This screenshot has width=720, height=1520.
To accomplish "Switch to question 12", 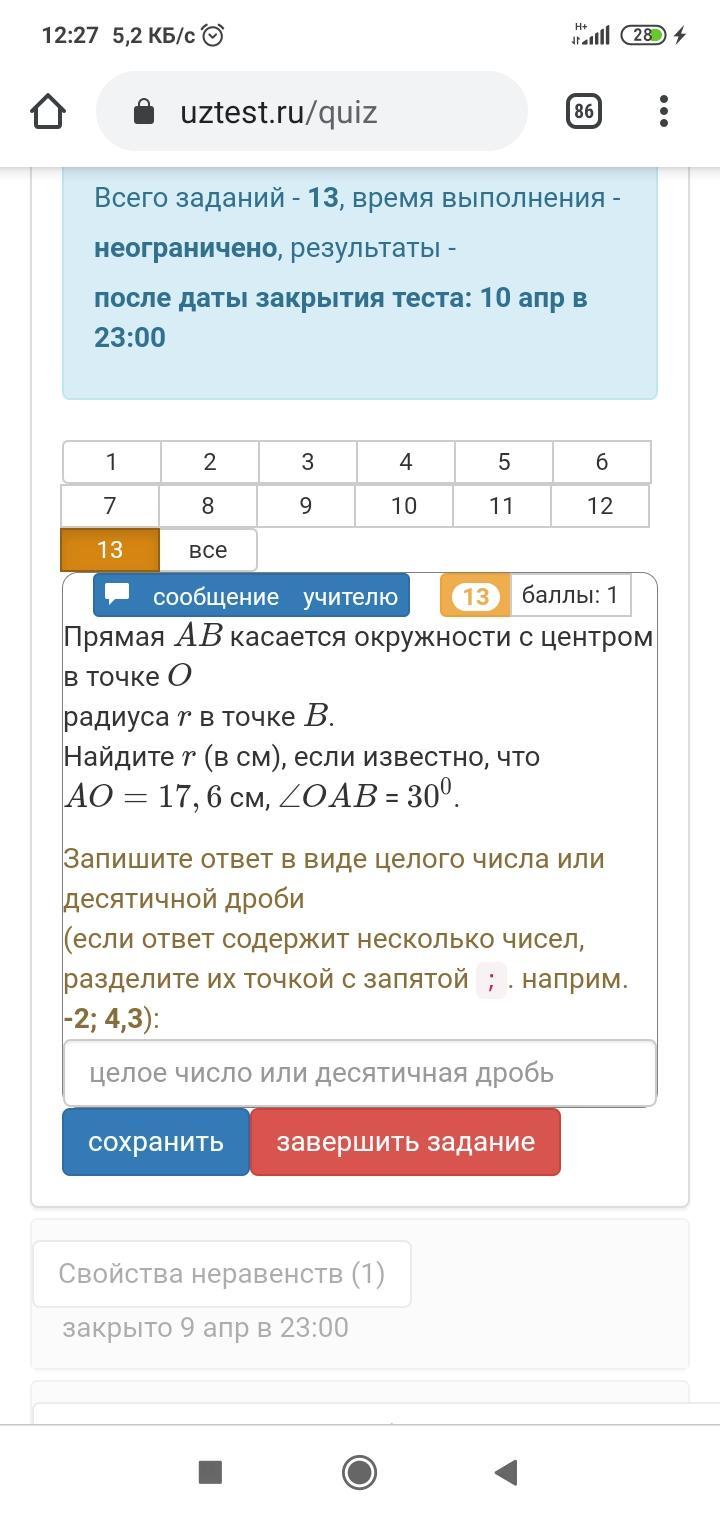I will [600, 506].
